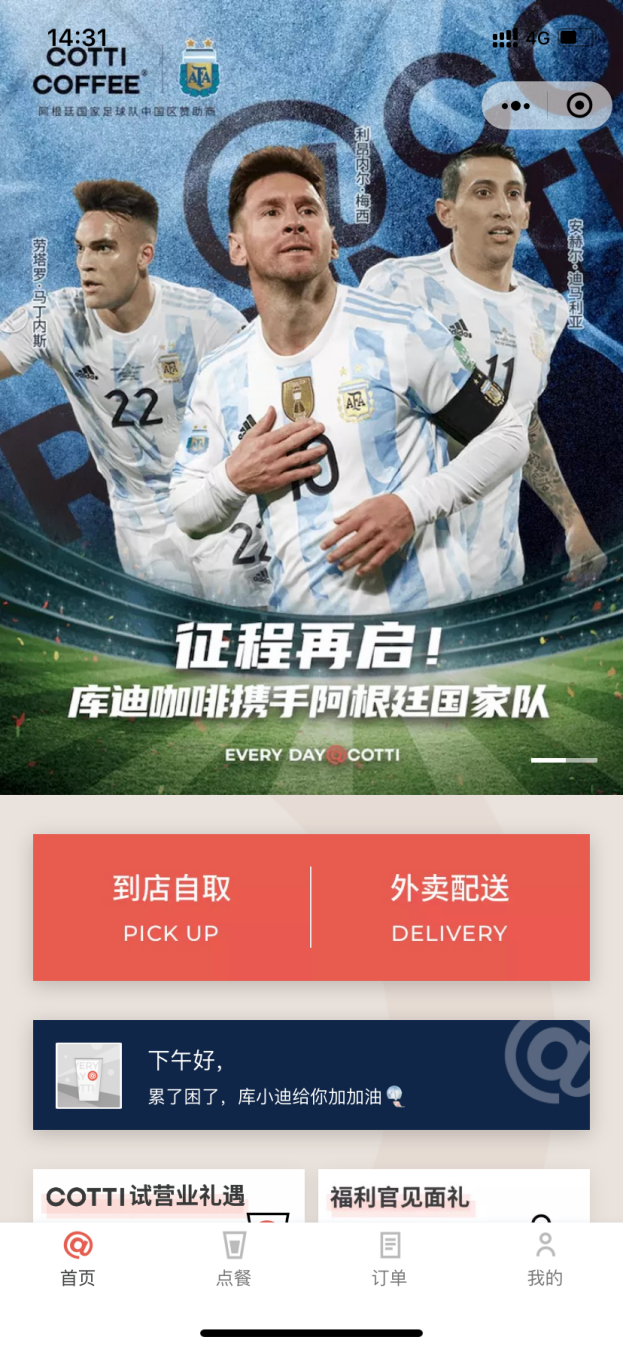Open the 下午好 greeting card
Screen dimensions: 623x1349
pyautogui.click(x=311, y=1075)
